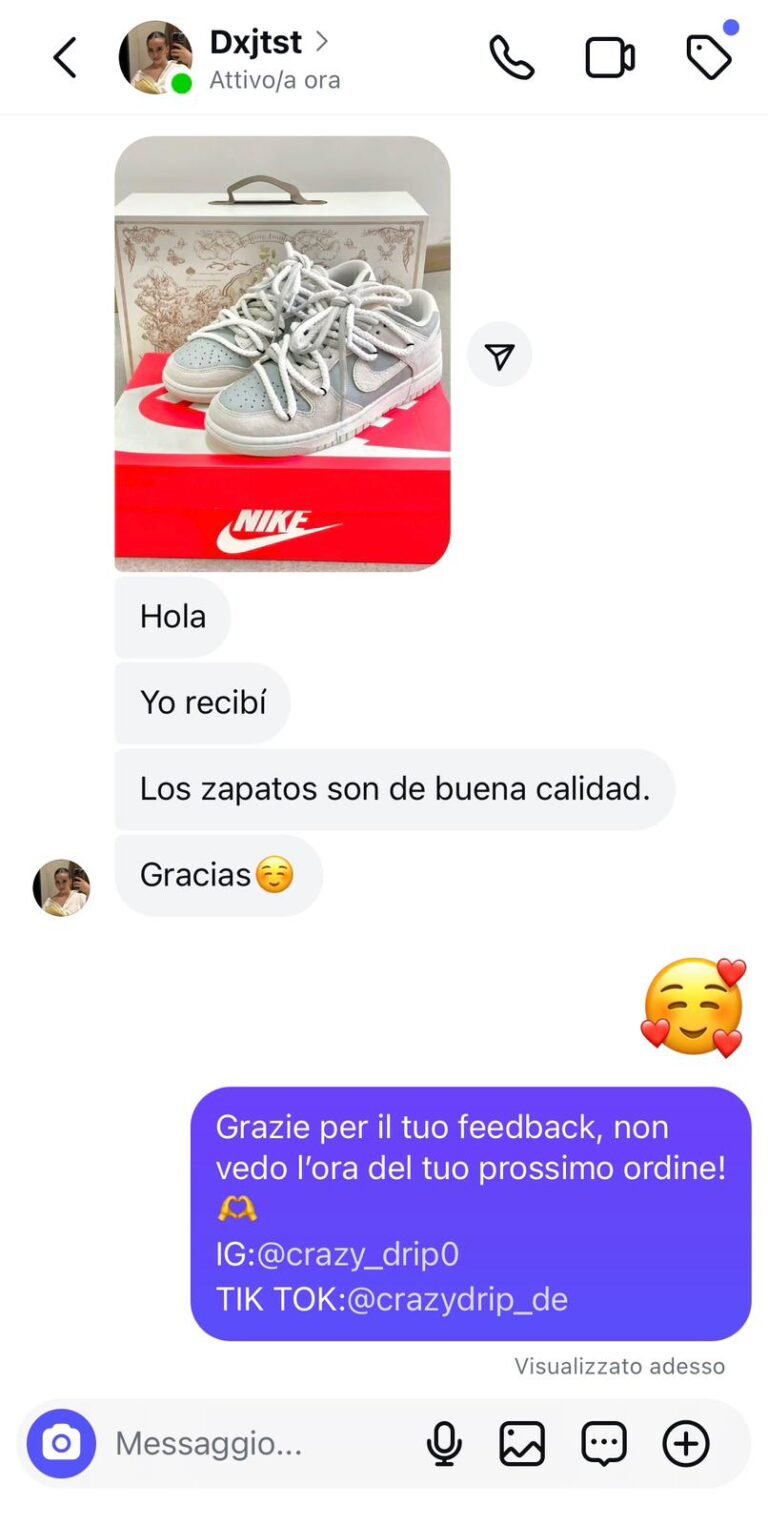Record a voice message with the microphone
This screenshot has width=768, height=1525.
coord(444,1443)
